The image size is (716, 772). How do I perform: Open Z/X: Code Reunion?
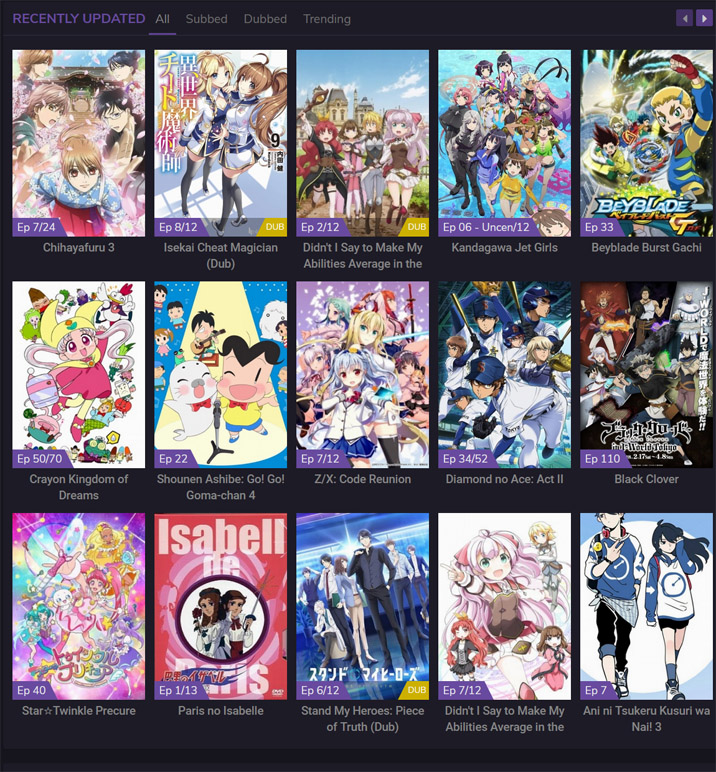[x=362, y=374]
